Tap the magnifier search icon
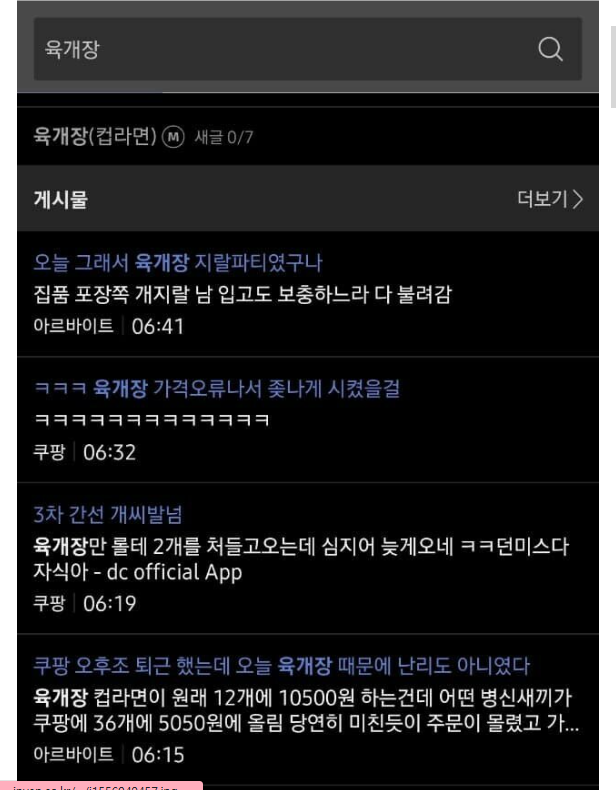The image size is (616, 790). (x=550, y=49)
